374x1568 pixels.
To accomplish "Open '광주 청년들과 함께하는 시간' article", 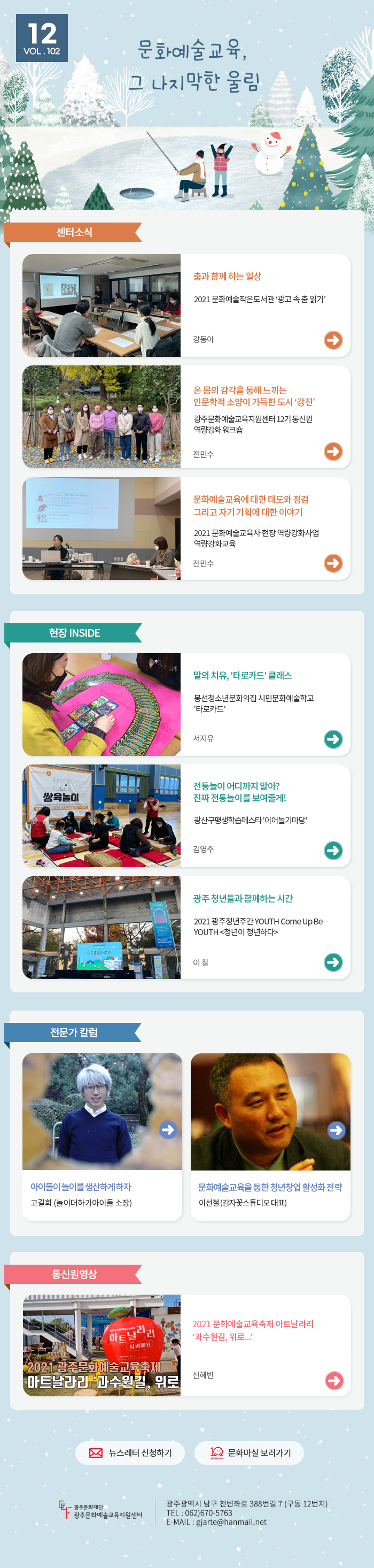I will [x=243, y=898].
